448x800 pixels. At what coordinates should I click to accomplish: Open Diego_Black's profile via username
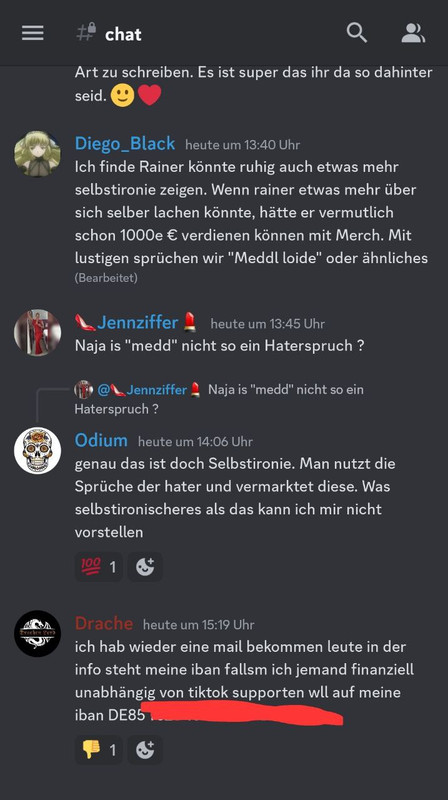coord(125,143)
